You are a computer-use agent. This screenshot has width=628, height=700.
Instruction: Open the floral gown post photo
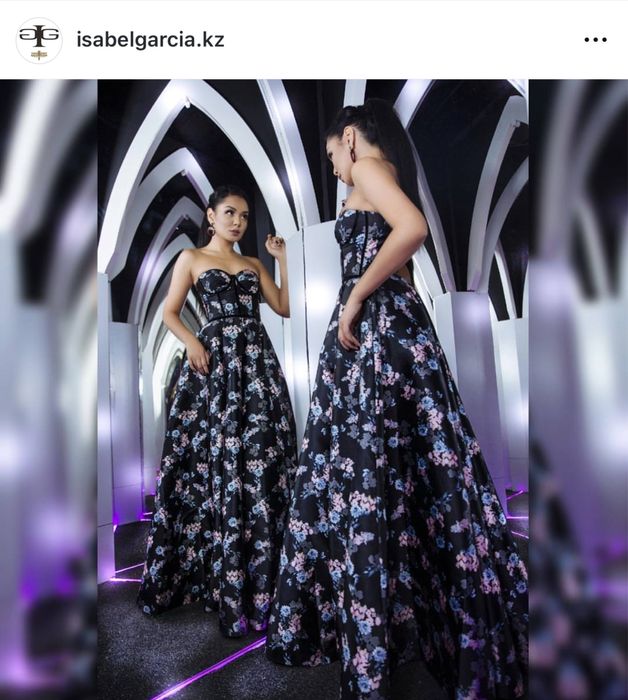pyautogui.click(x=314, y=390)
